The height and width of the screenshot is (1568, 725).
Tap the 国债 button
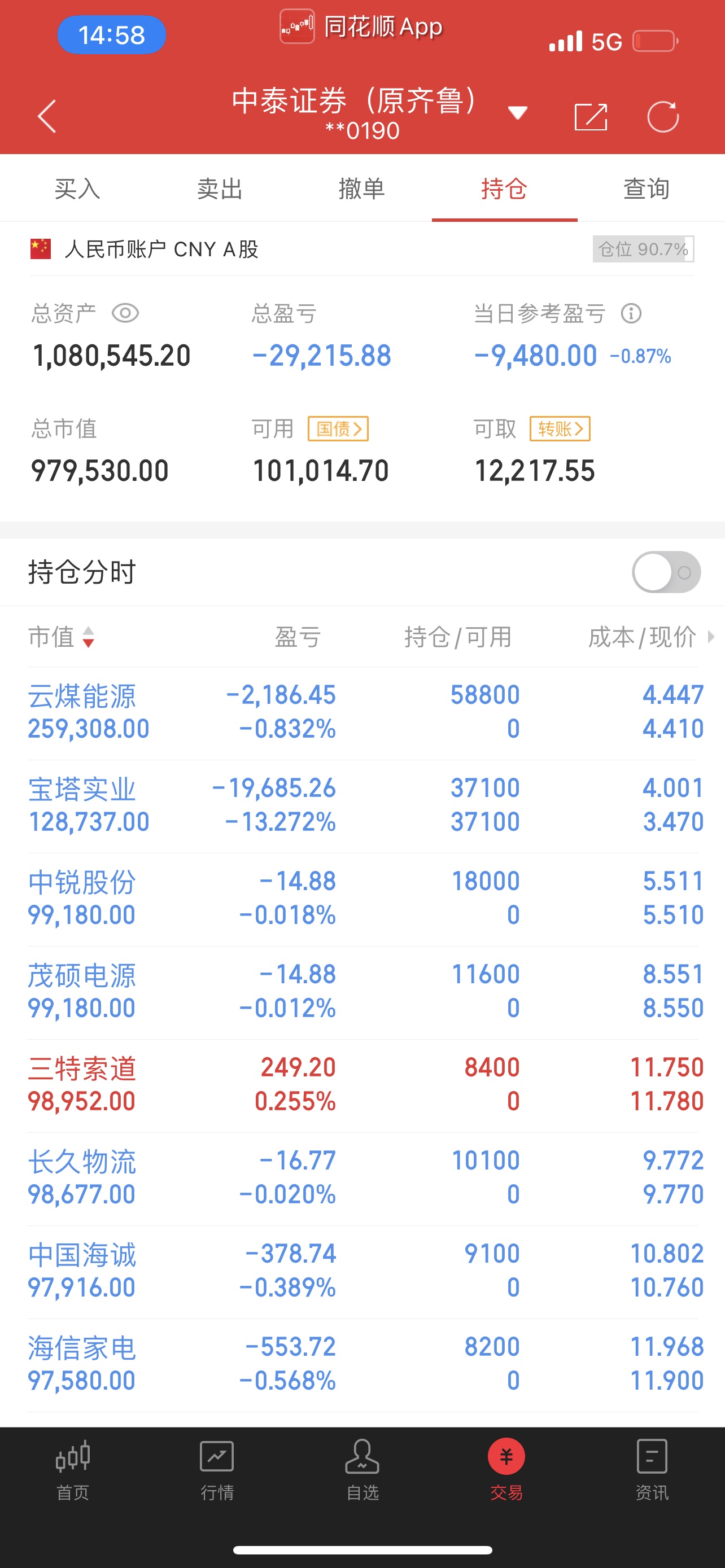click(x=338, y=428)
